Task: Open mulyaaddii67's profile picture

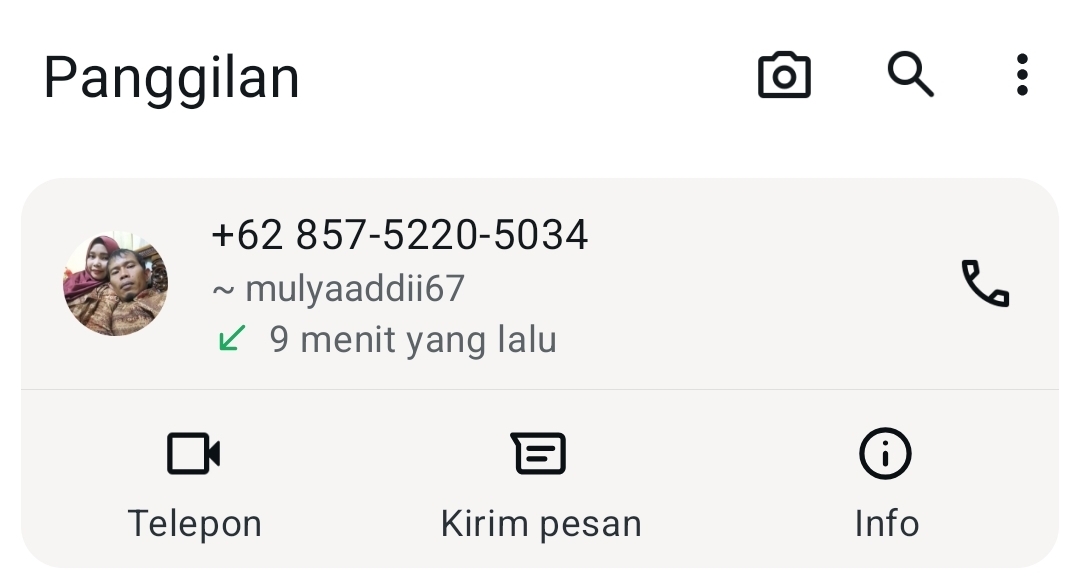Action: click(x=116, y=285)
